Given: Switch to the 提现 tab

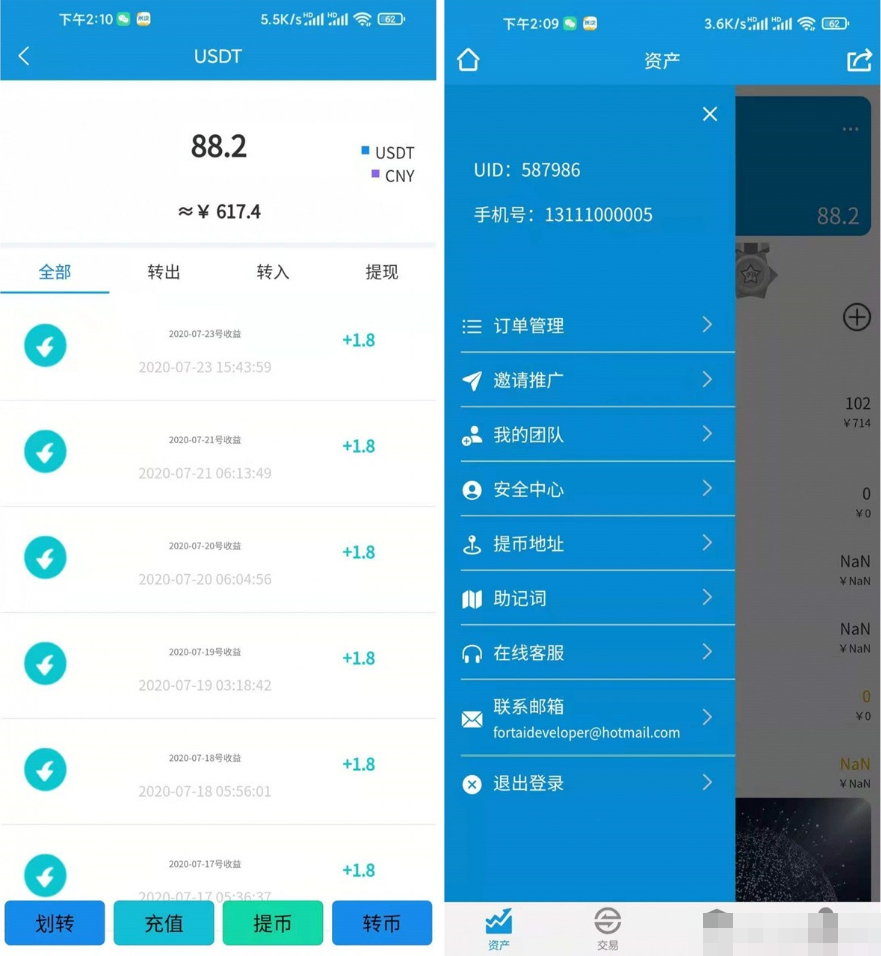Looking at the screenshot, I should [x=381, y=272].
